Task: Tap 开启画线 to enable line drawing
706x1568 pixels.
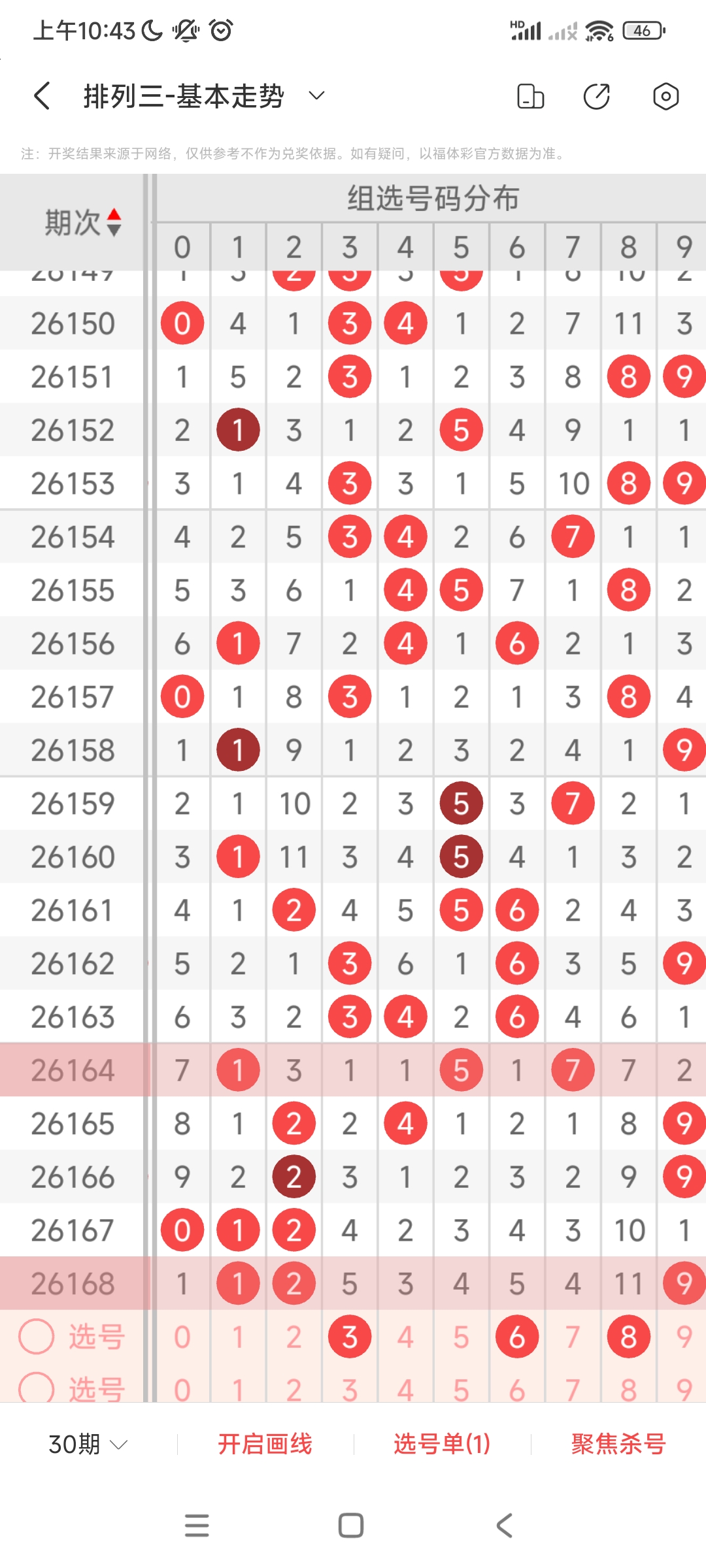Action: (x=265, y=1444)
